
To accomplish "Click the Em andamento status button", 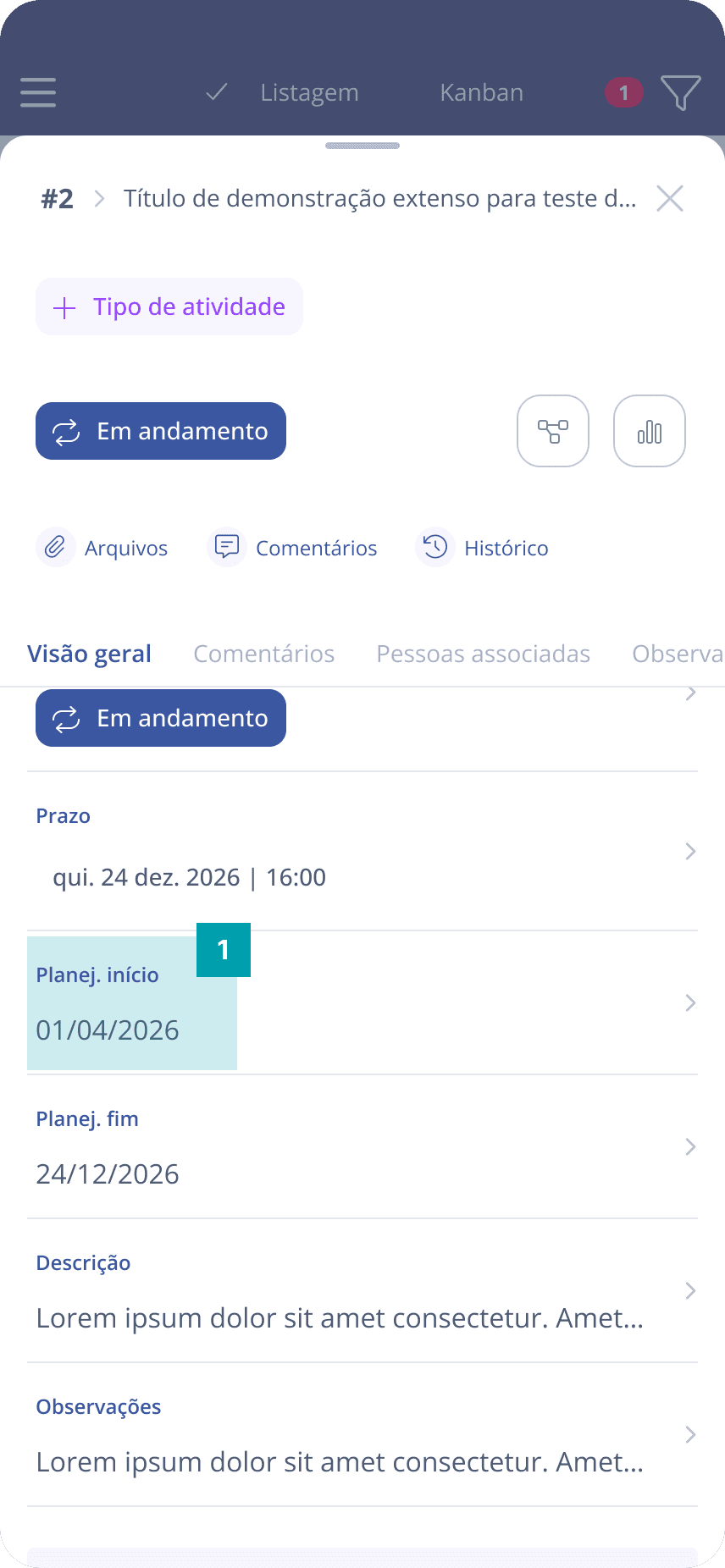I will (x=161, y=431).
